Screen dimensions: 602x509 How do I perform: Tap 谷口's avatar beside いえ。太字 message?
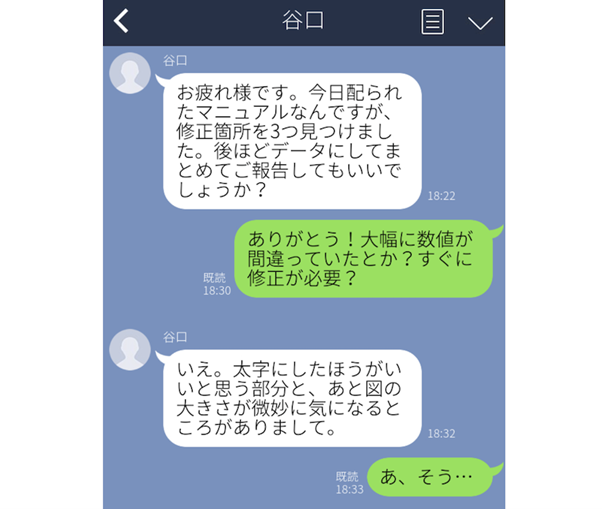tap(132, 348)
